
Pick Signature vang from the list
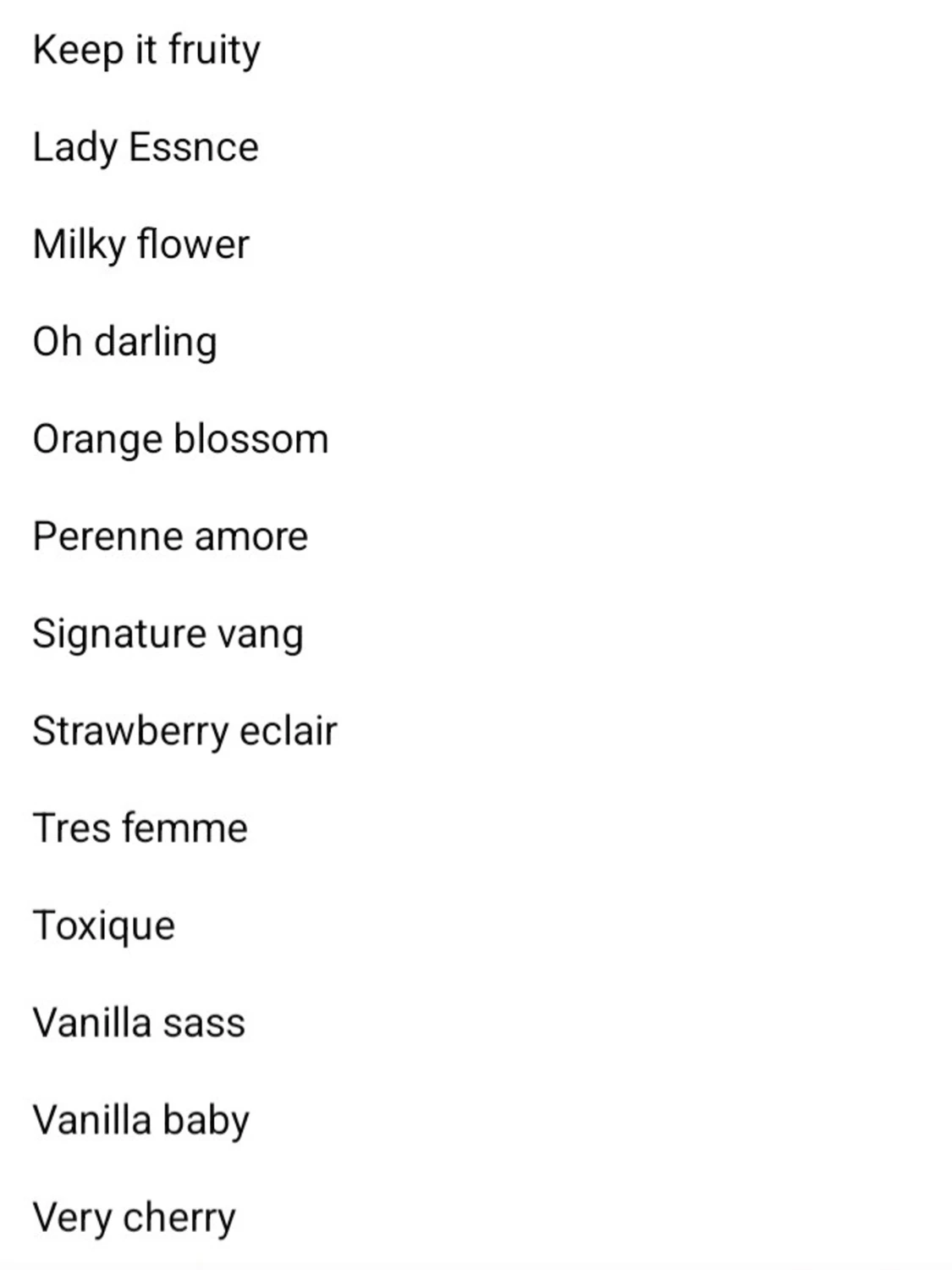(x=168, y=634)
